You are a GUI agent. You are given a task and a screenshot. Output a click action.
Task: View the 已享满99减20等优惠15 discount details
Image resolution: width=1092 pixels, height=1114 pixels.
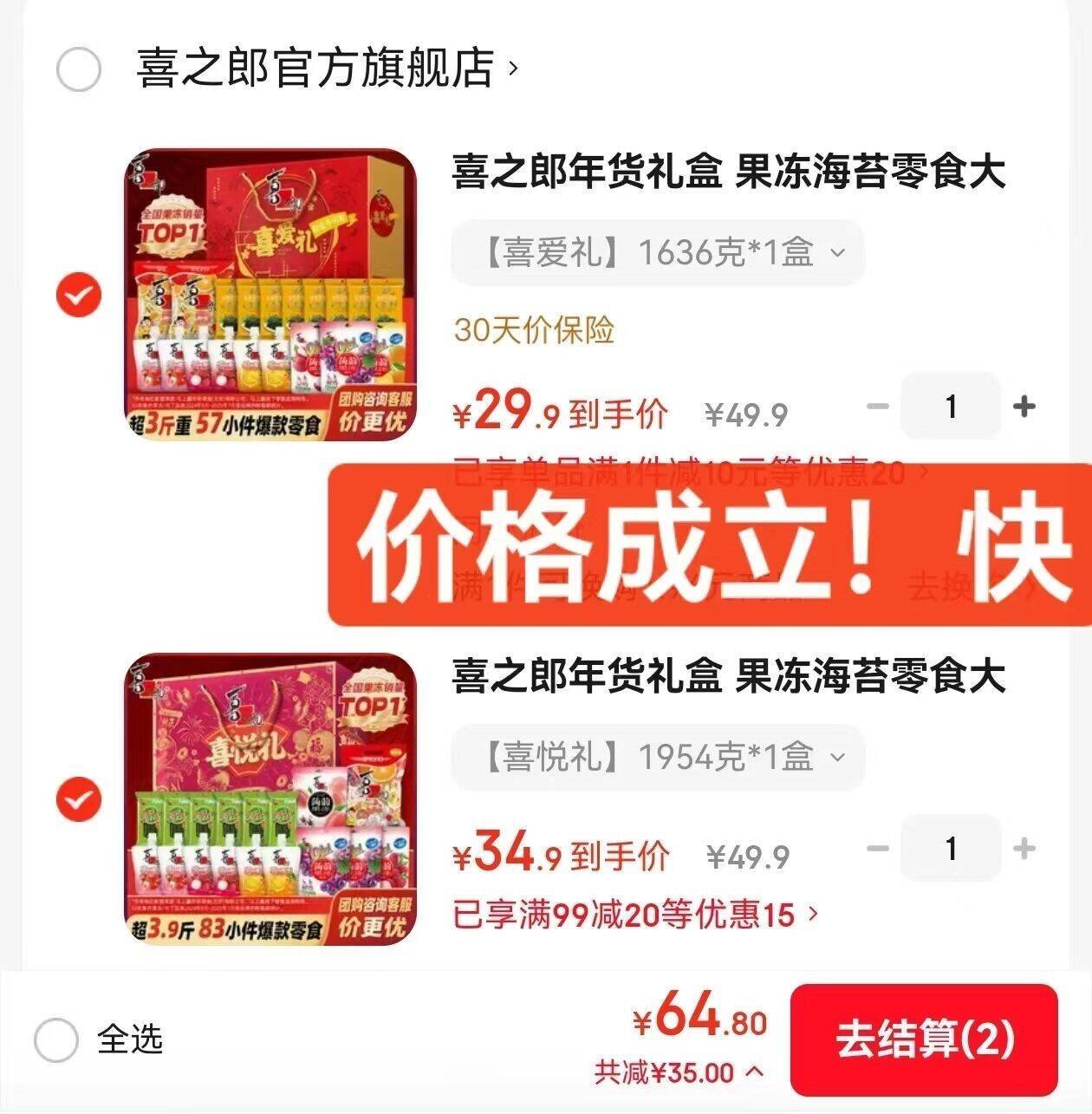click(x=634, y=914)
